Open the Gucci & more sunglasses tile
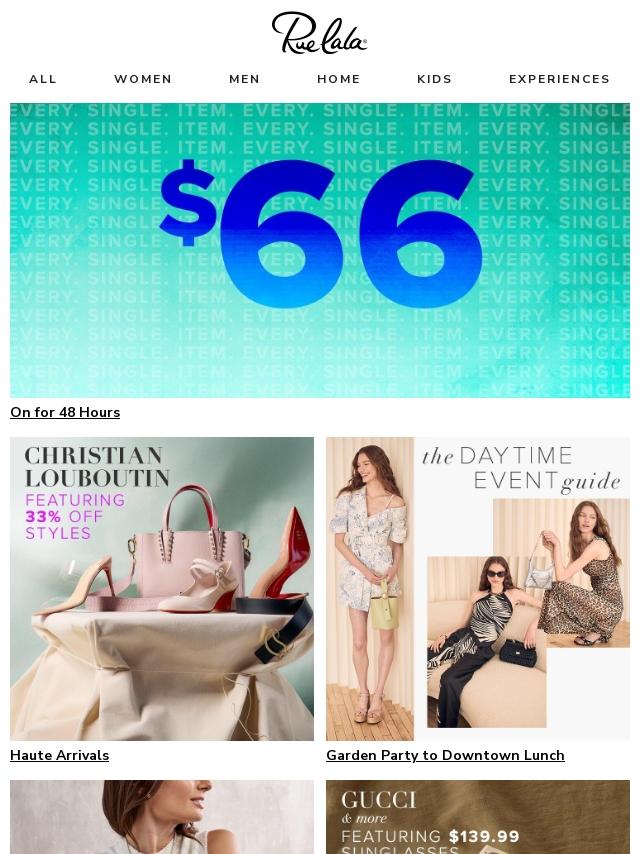This screenshot has width=640, height=854. pos(478,817)
